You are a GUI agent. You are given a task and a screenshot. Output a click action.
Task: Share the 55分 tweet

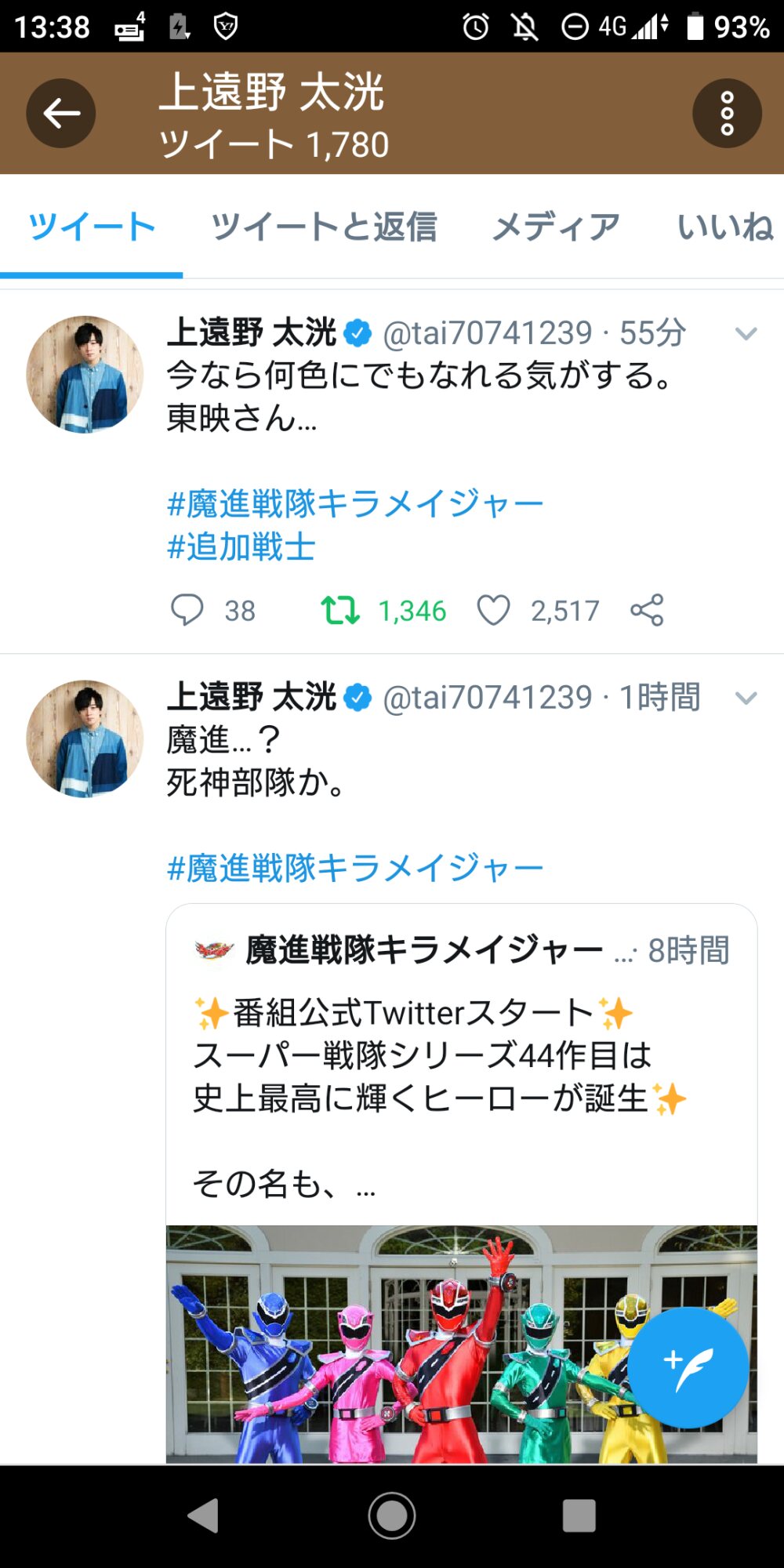pos(647,610)
